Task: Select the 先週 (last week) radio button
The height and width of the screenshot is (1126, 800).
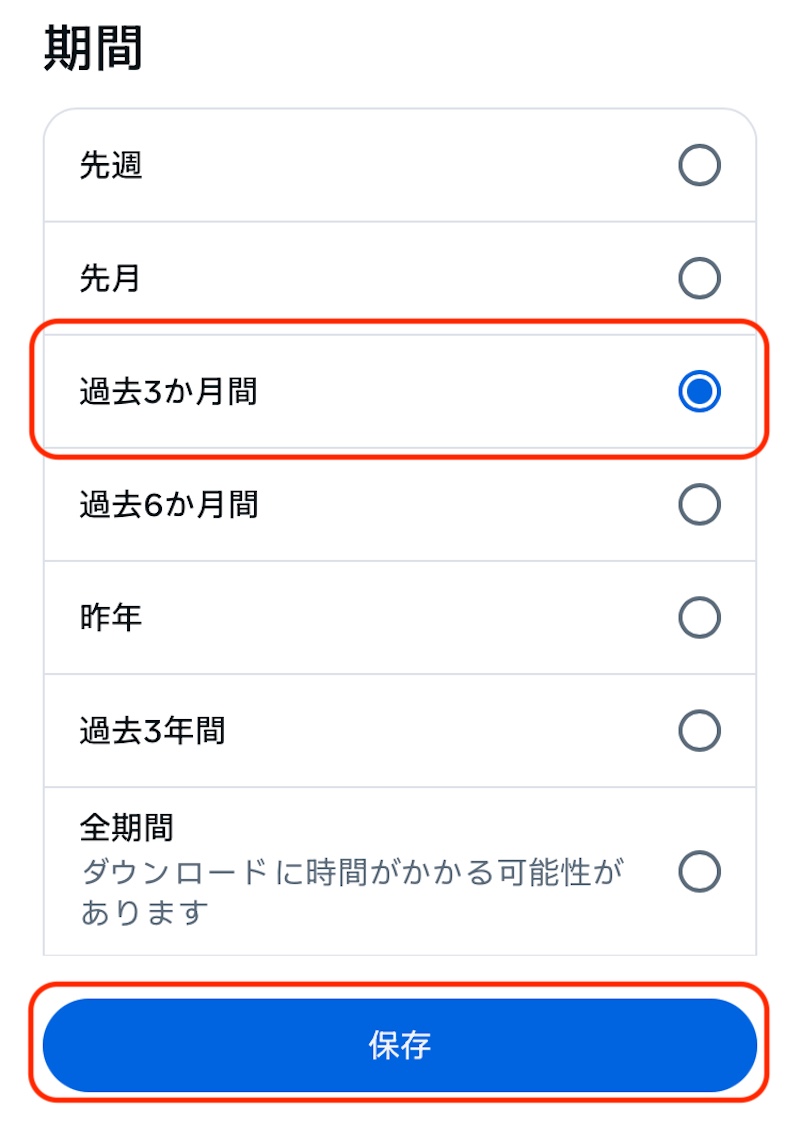Action: tap(699, 166)
